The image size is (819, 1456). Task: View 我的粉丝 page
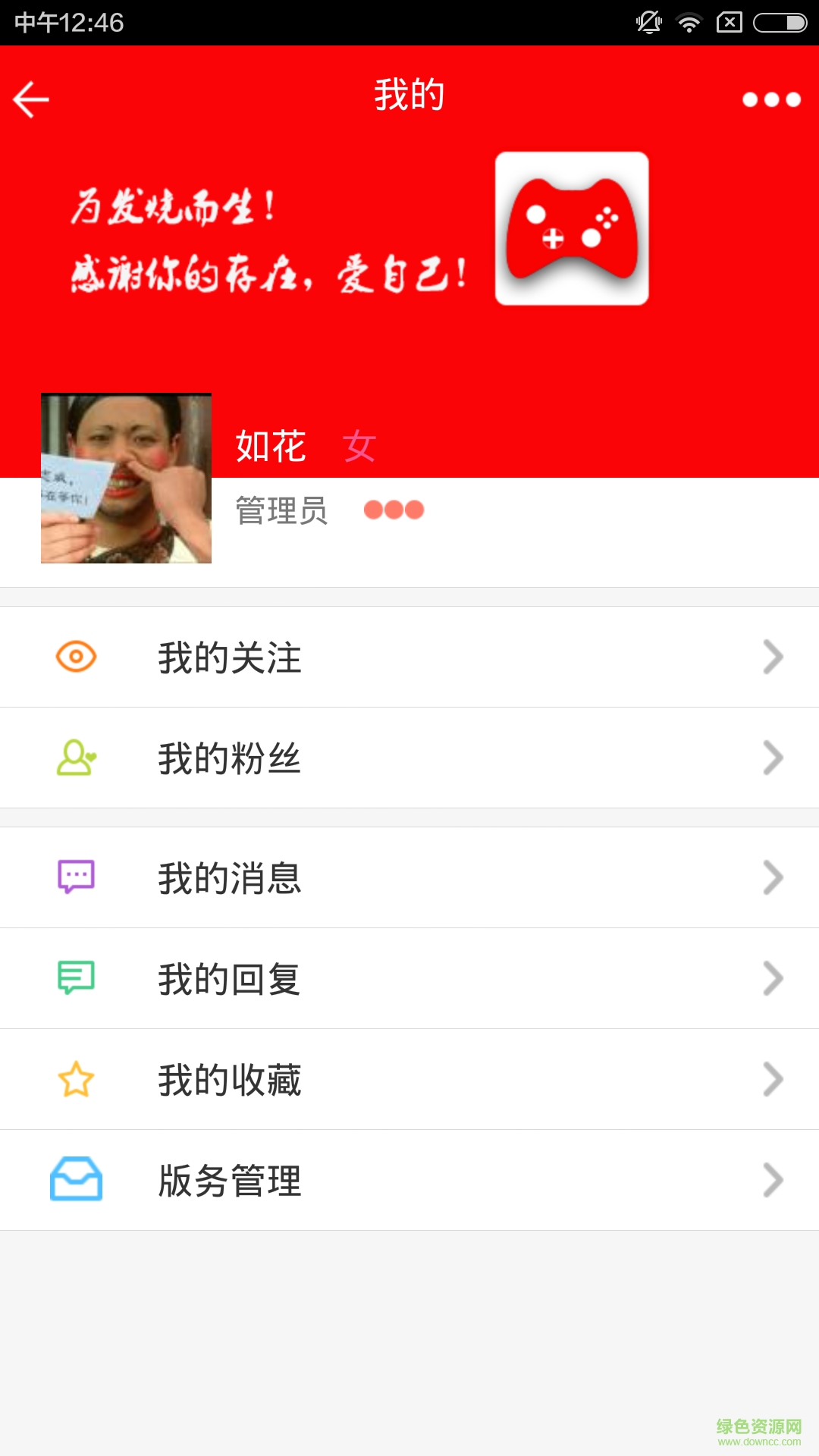click(x=409, y=758)
